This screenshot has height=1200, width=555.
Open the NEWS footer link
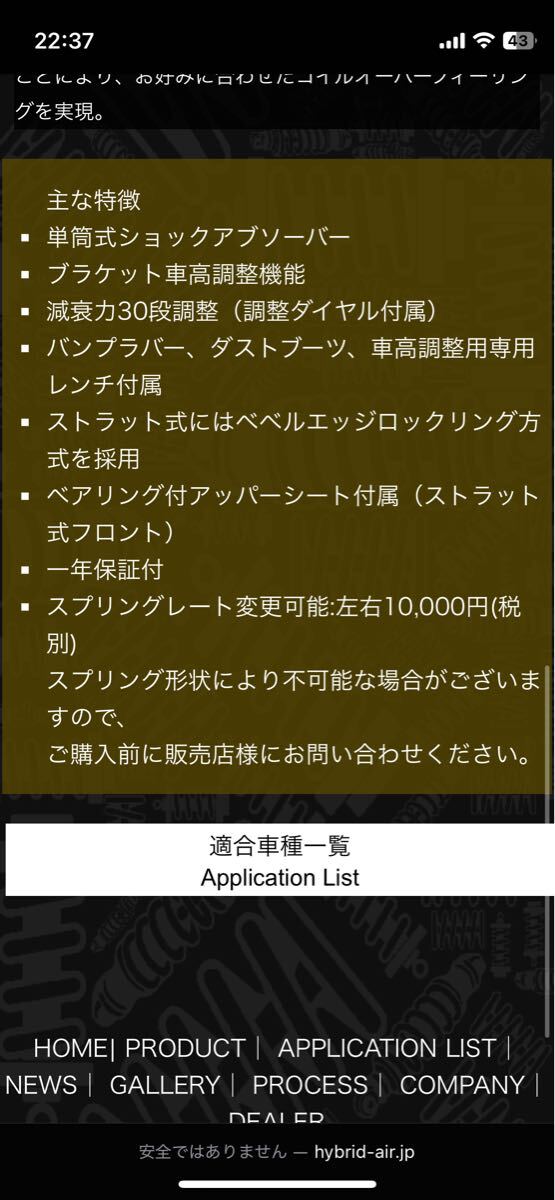click(x=41, y=1085)
